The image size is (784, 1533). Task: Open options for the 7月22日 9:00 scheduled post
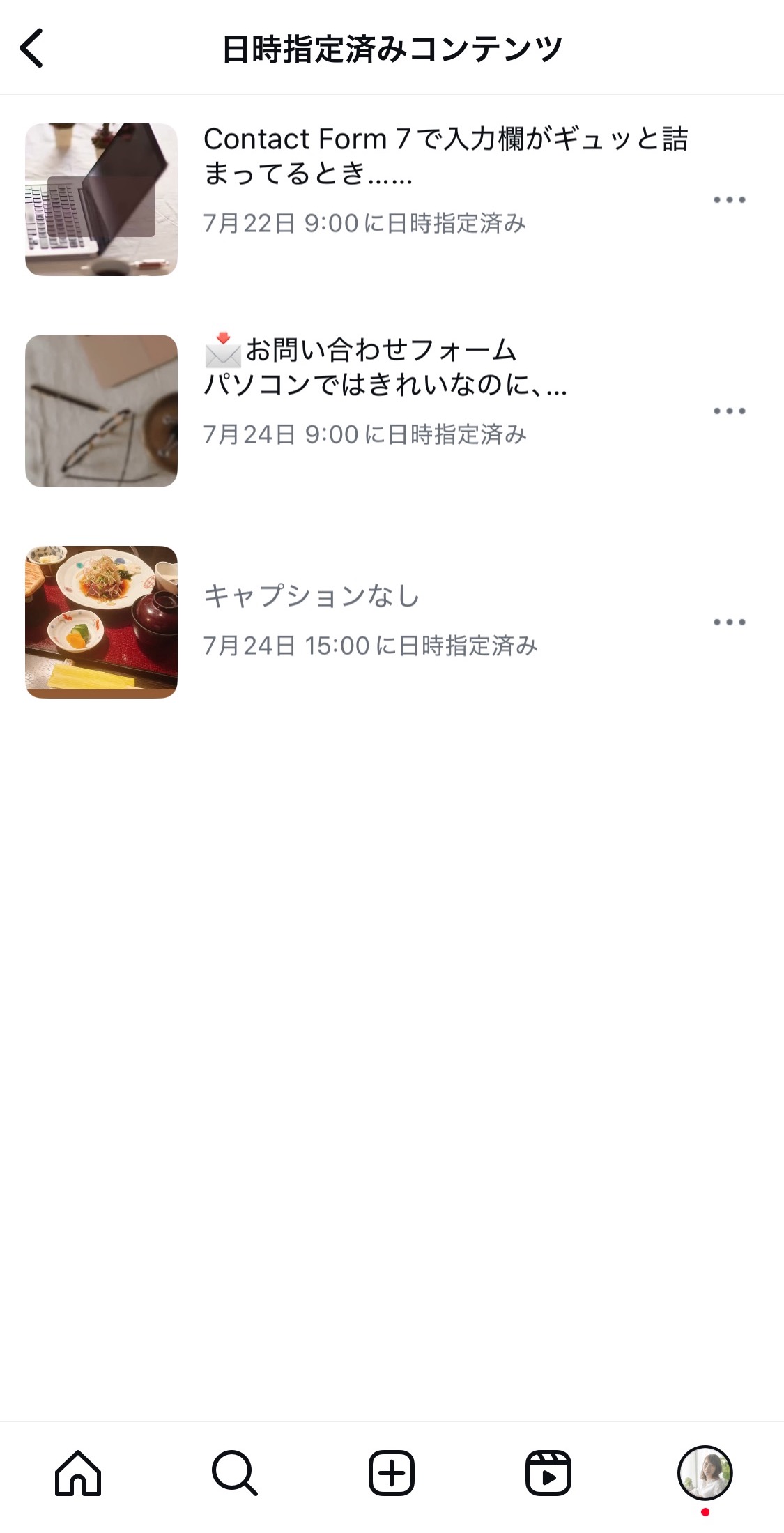729,200
